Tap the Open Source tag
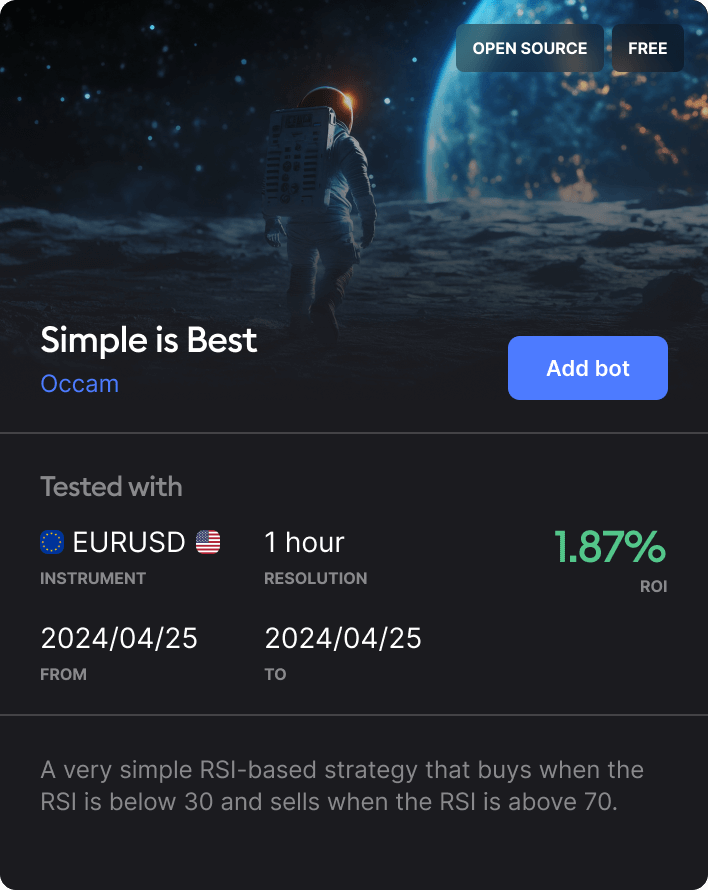708x890 pixels. pos(529,48)
